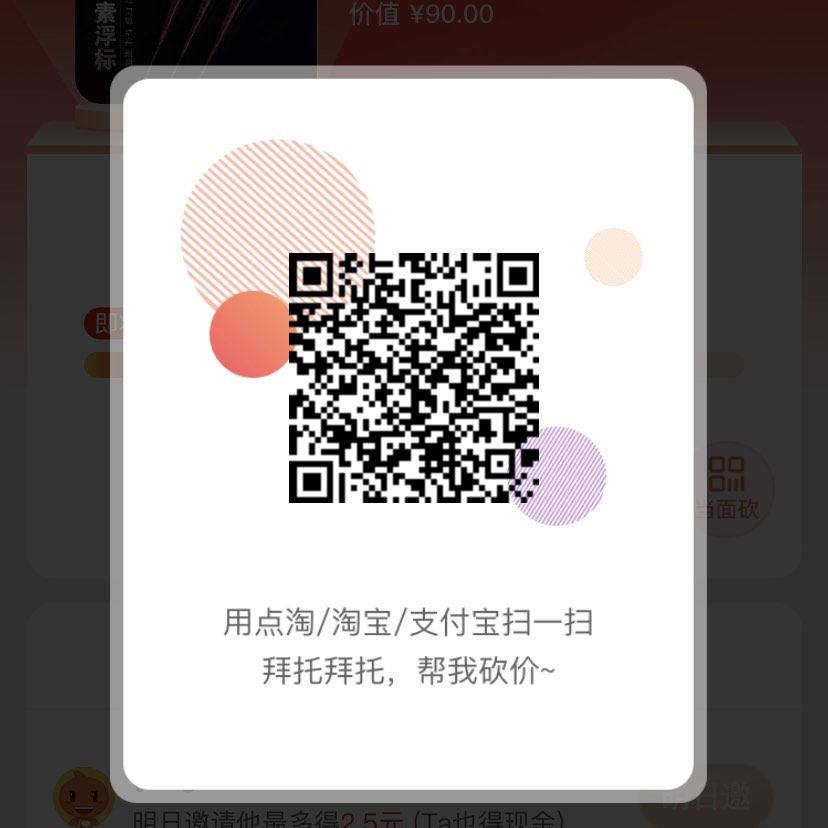
Task: Tap the dimmed 当面砍 QR button
Action: pyautogui.click(x=729, y=488)
